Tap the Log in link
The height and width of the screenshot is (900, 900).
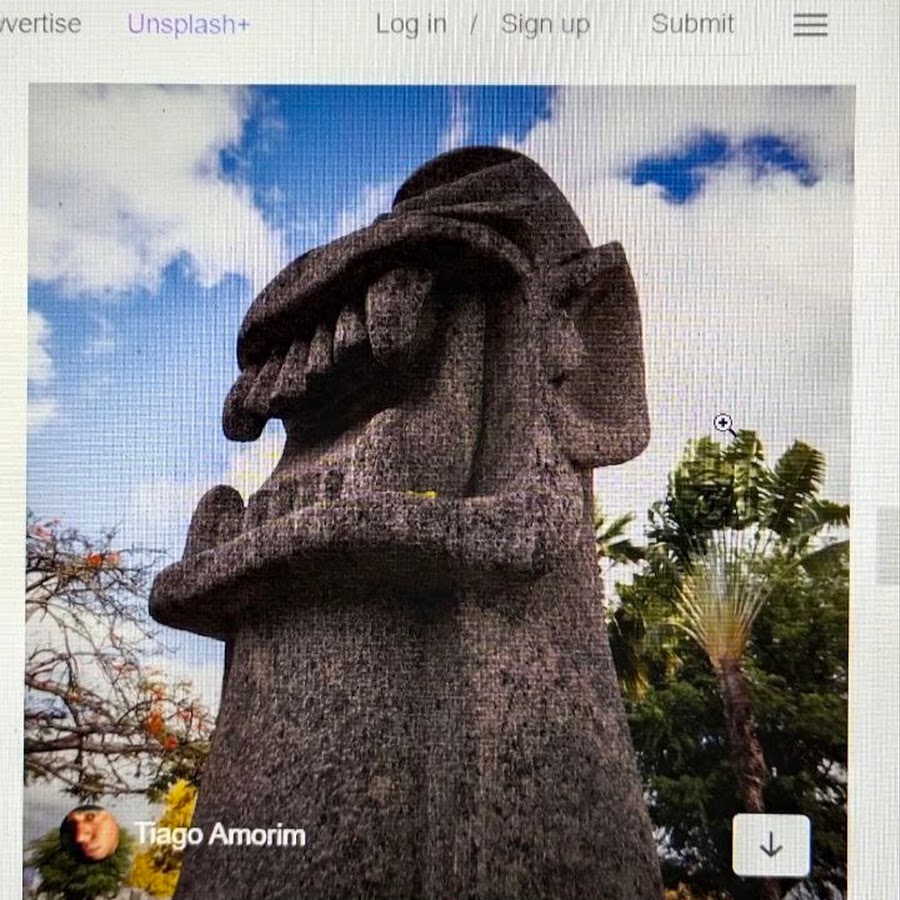point(411,24)
